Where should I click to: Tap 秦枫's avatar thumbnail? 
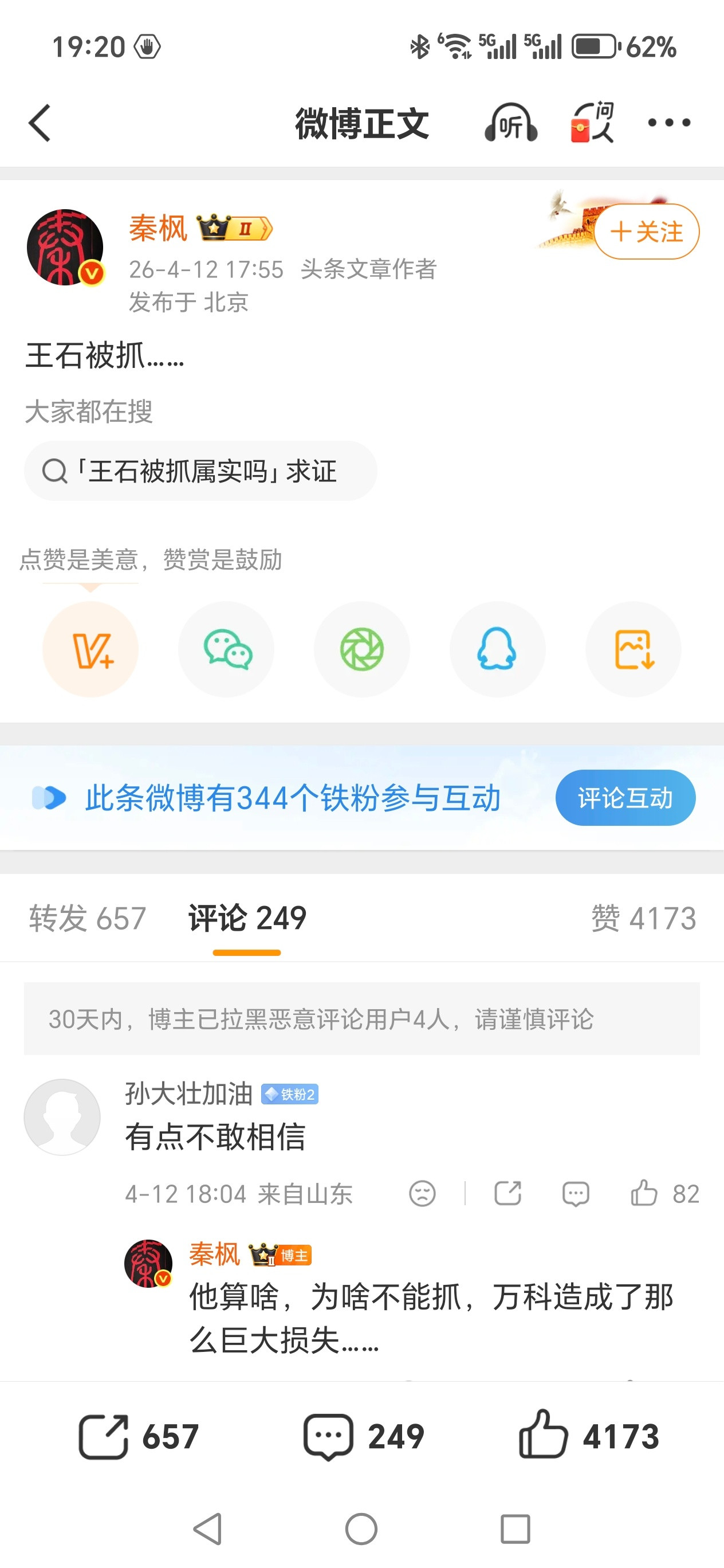pos(65,247)
